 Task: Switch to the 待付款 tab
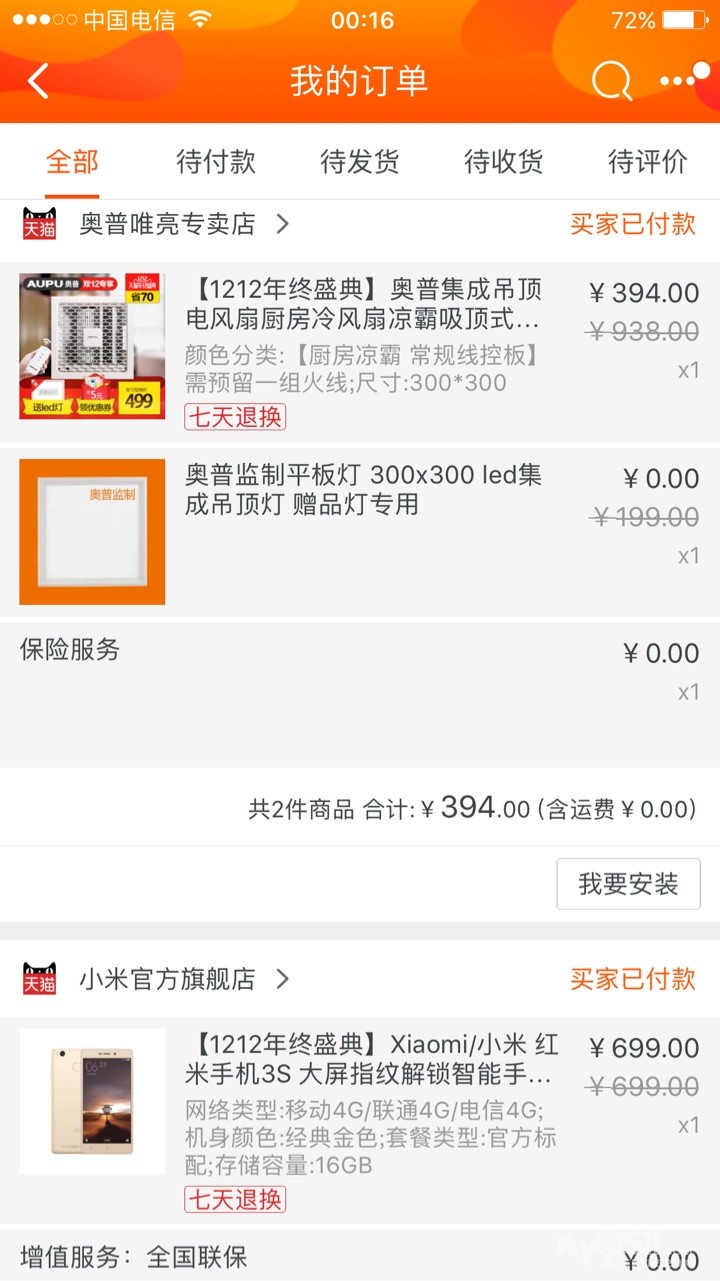tap(216, 162)
